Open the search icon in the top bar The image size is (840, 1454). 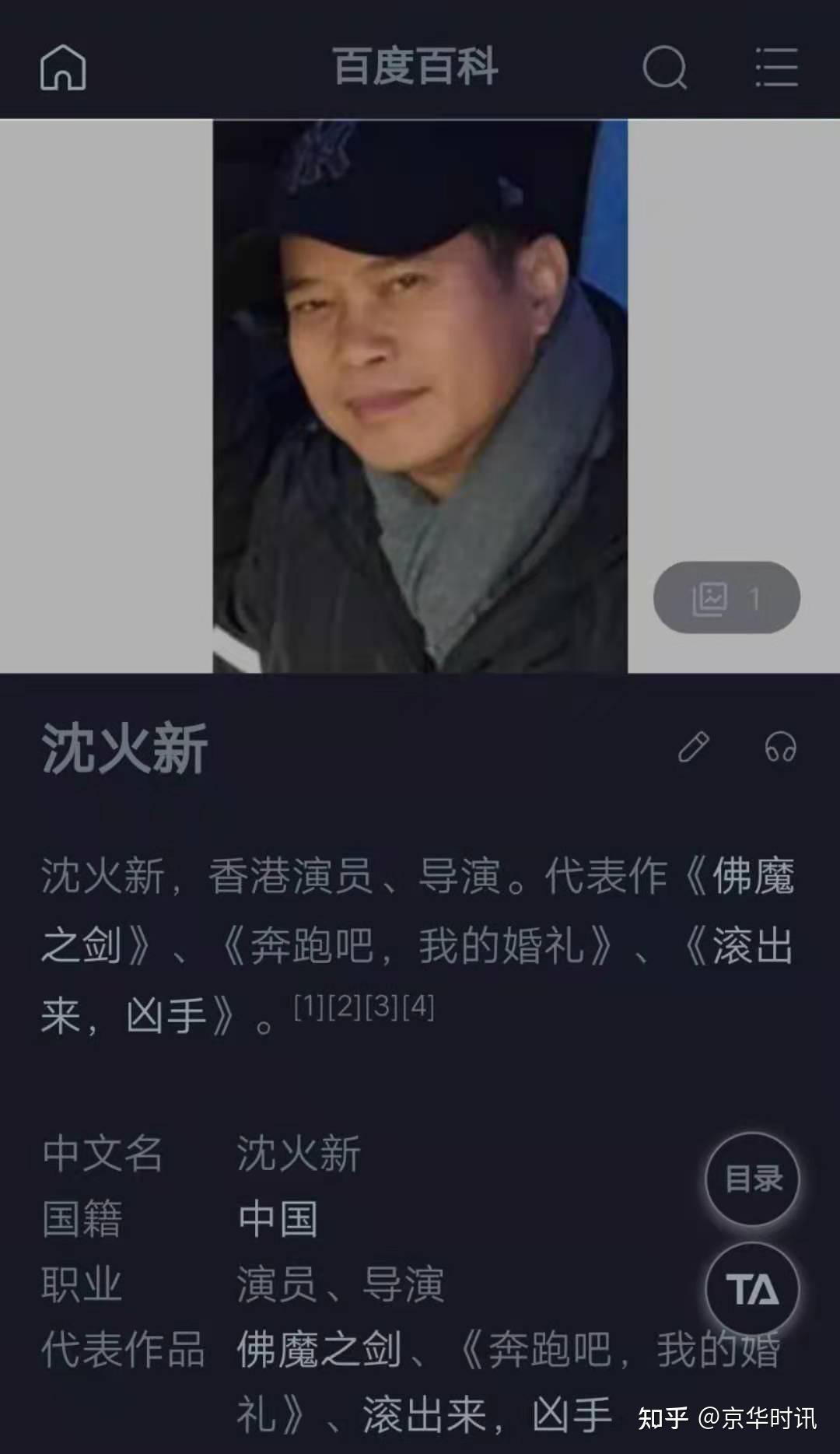[x=665, y=67]
